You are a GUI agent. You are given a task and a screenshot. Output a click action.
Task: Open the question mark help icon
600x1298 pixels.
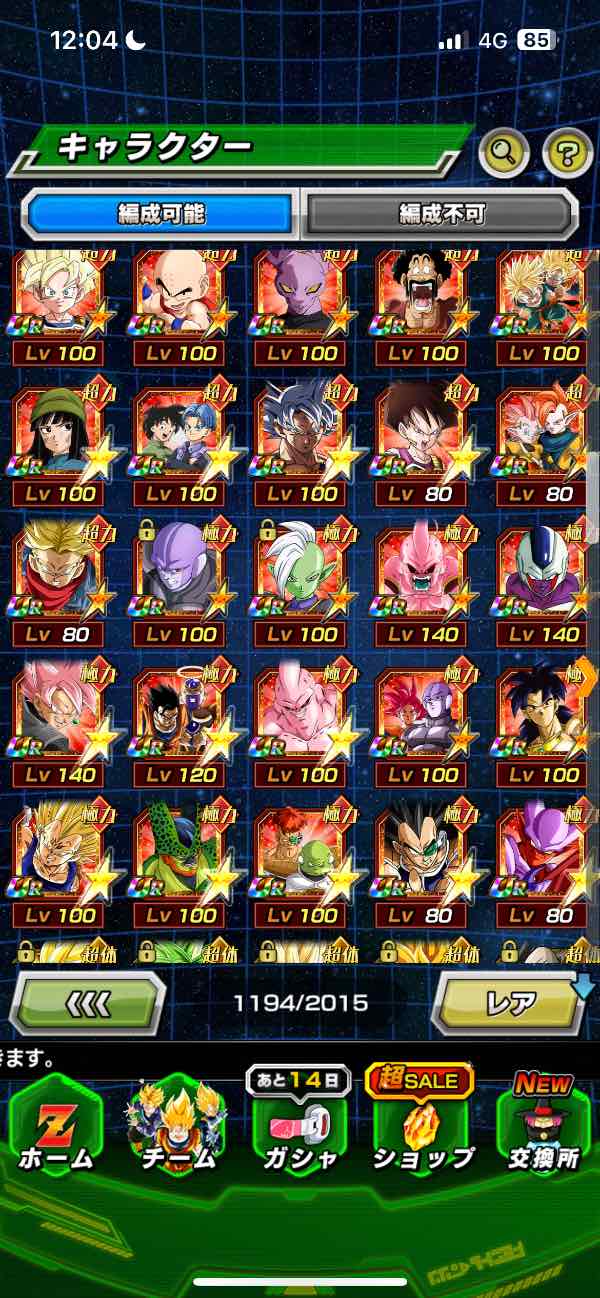pyautogui.click(x=567, y=153)
